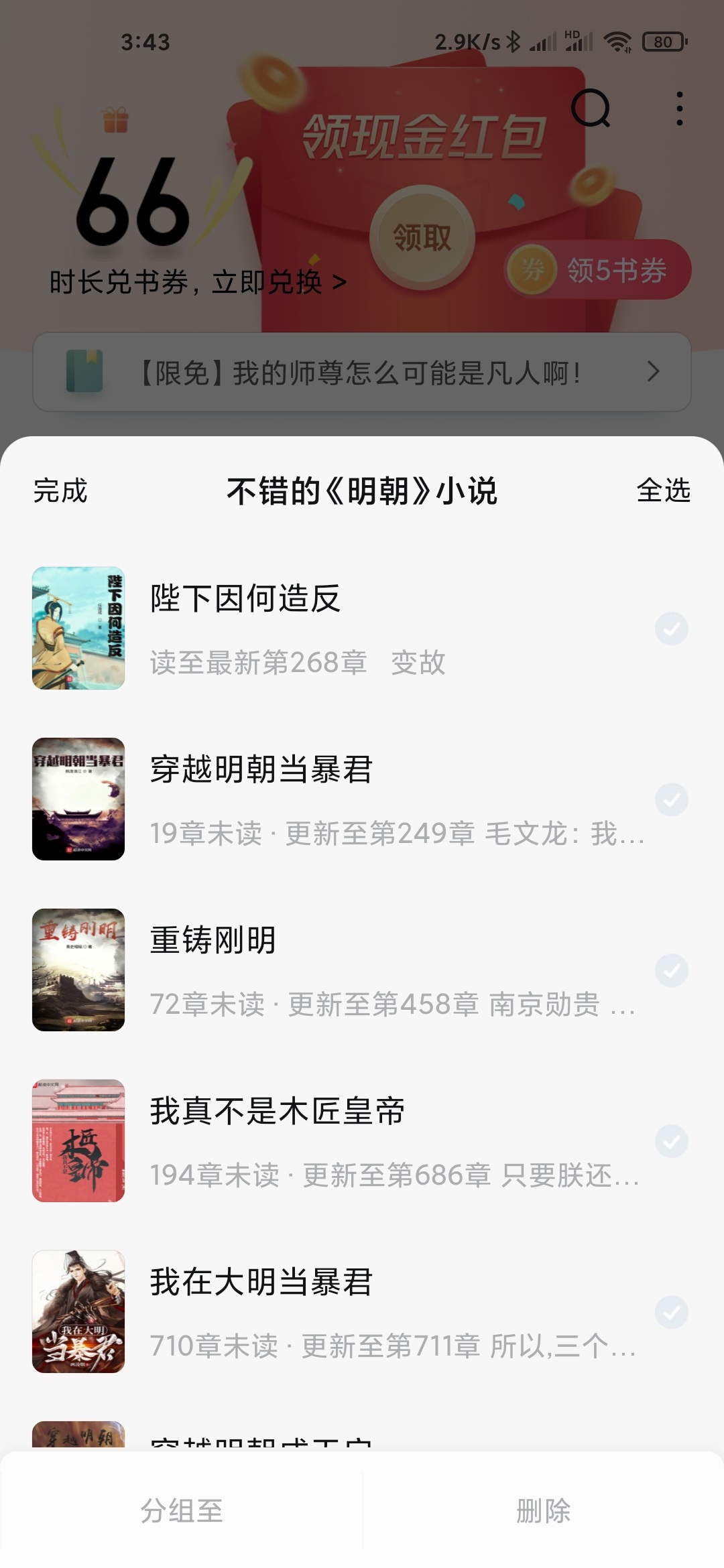
Task: Open the three-dot overflow menu
Action: coord(679,109)
